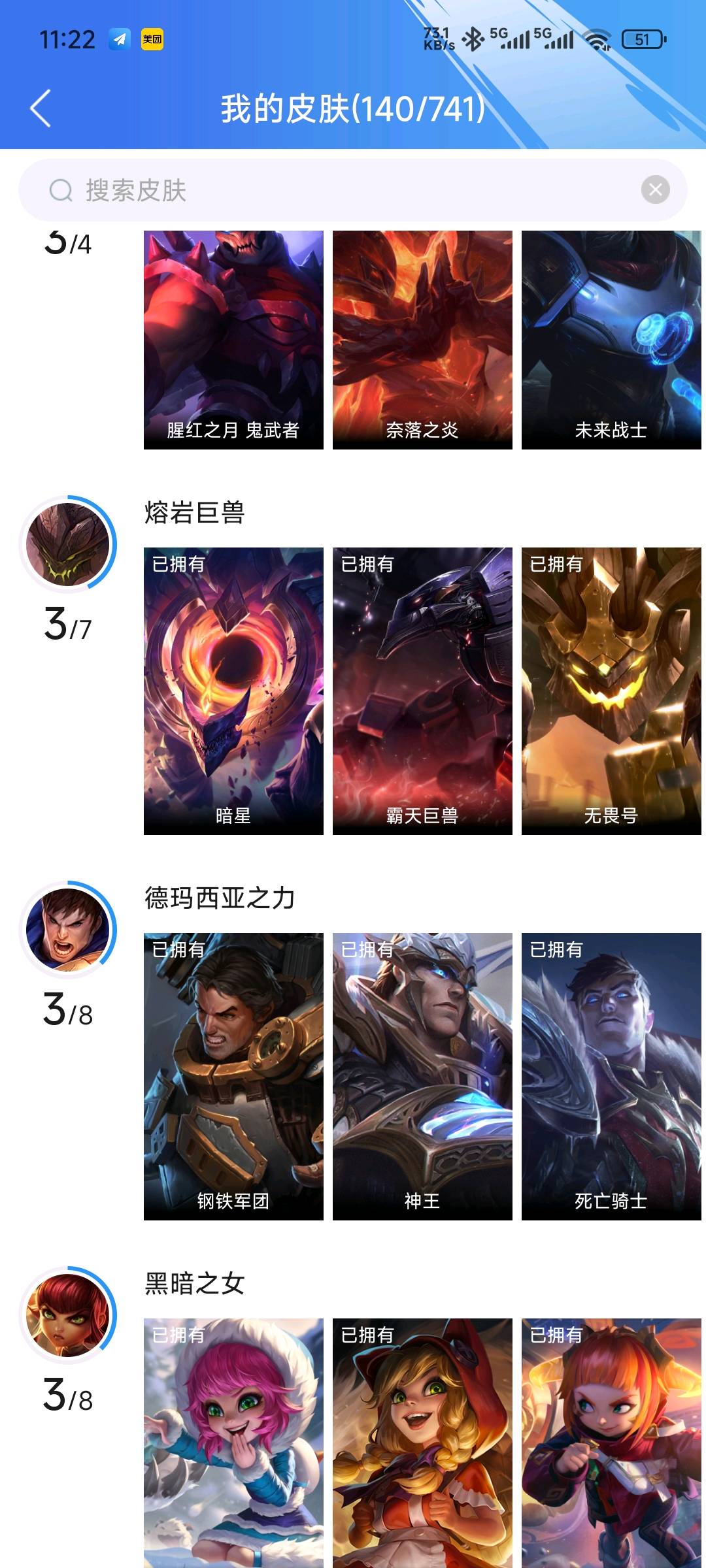View the 神王 skin card
This screenshot has height=1568, width=706.
pos(422,1077)
